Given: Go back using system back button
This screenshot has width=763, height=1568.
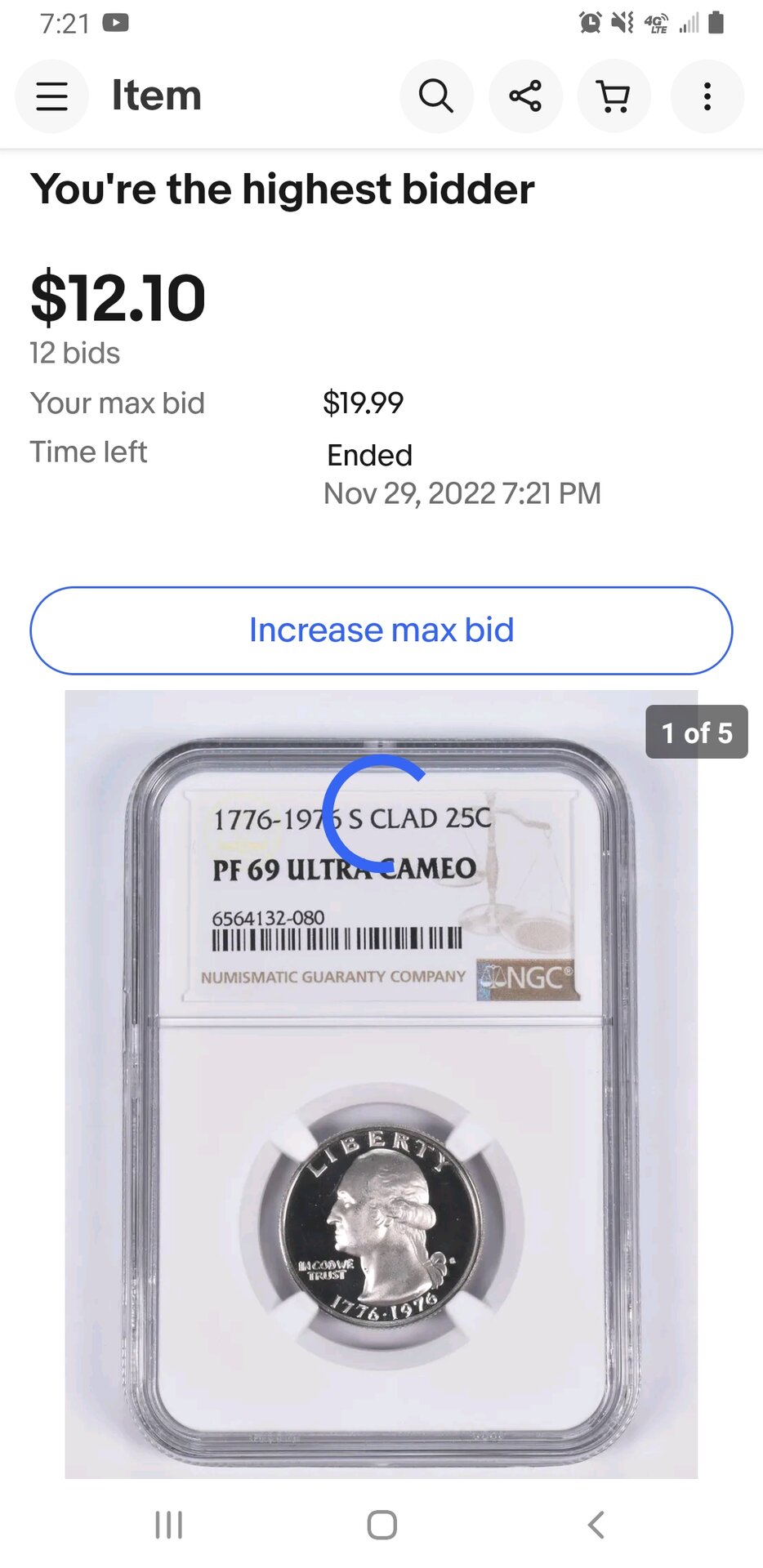Looking at the screenshot, I should point(596,1525).
